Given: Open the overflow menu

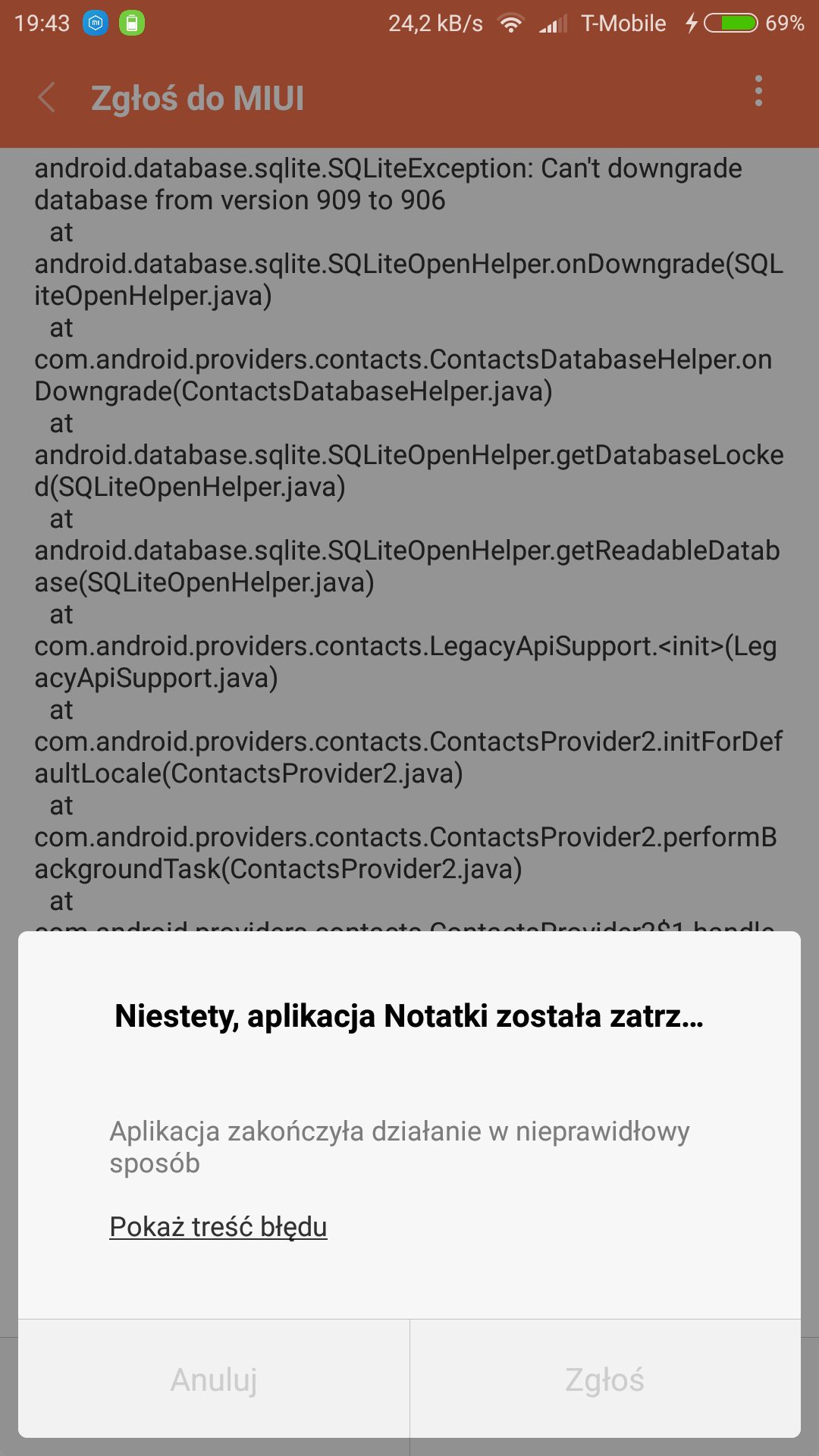Looking at the screenshot, I should pyautogui.click(x=758, y=92).
